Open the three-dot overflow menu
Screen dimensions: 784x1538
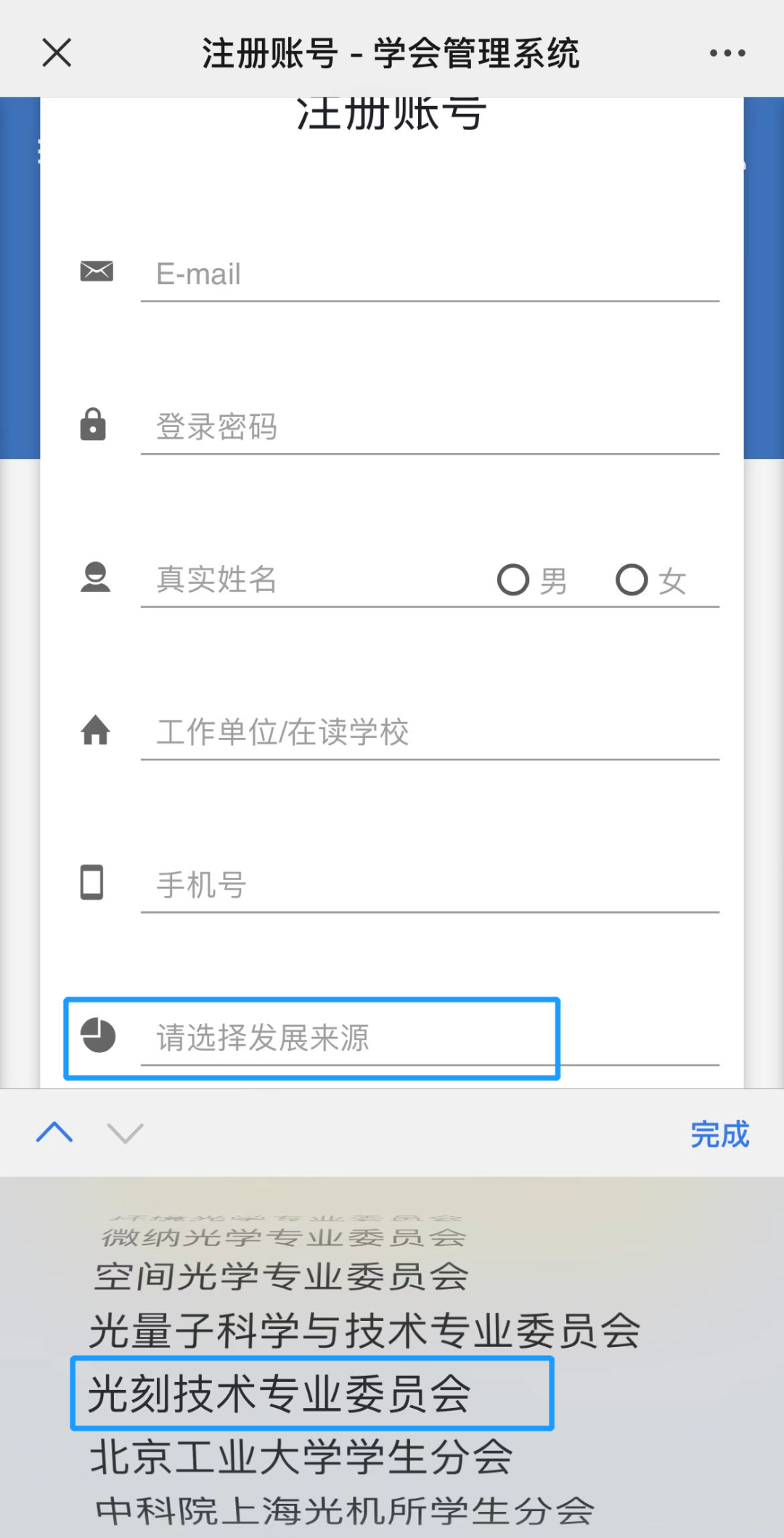click(727, 53)
